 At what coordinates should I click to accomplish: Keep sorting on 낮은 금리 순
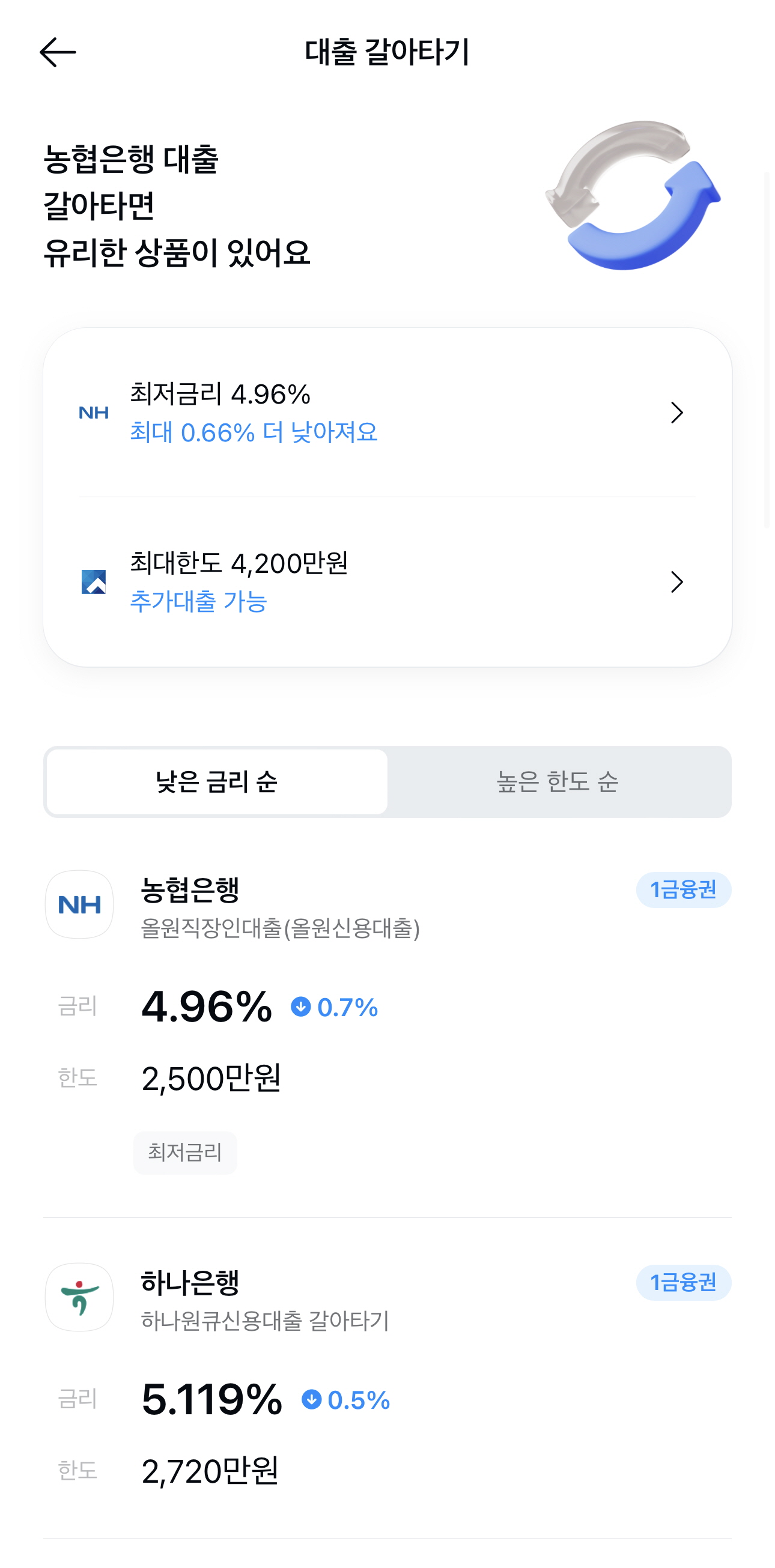pos(216,781)
